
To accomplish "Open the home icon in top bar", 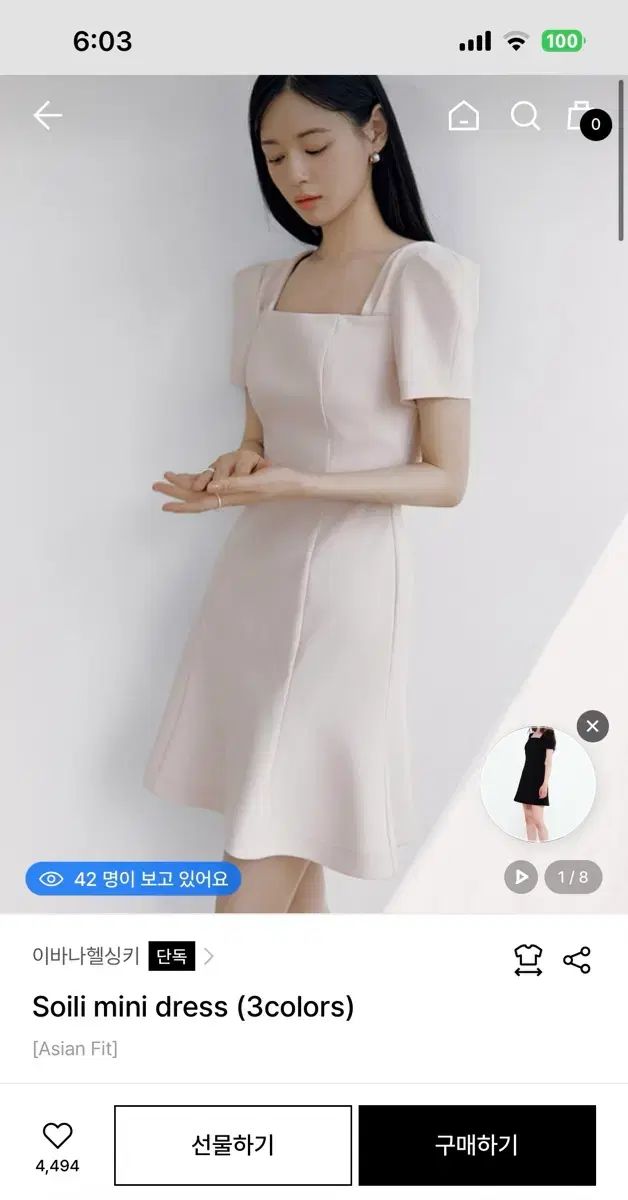I will pyautogui.click(x=463, y=116).
